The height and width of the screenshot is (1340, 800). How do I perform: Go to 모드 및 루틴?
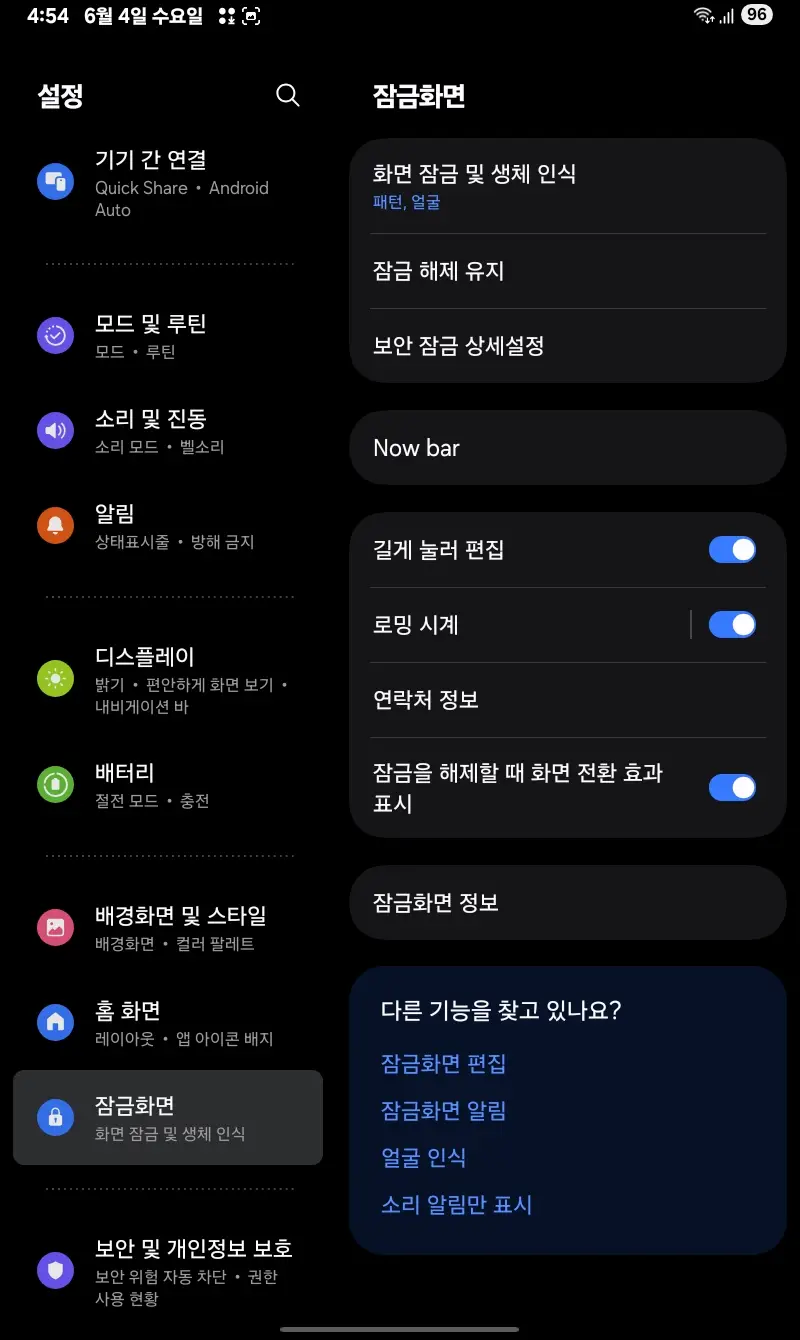(168, 336)
